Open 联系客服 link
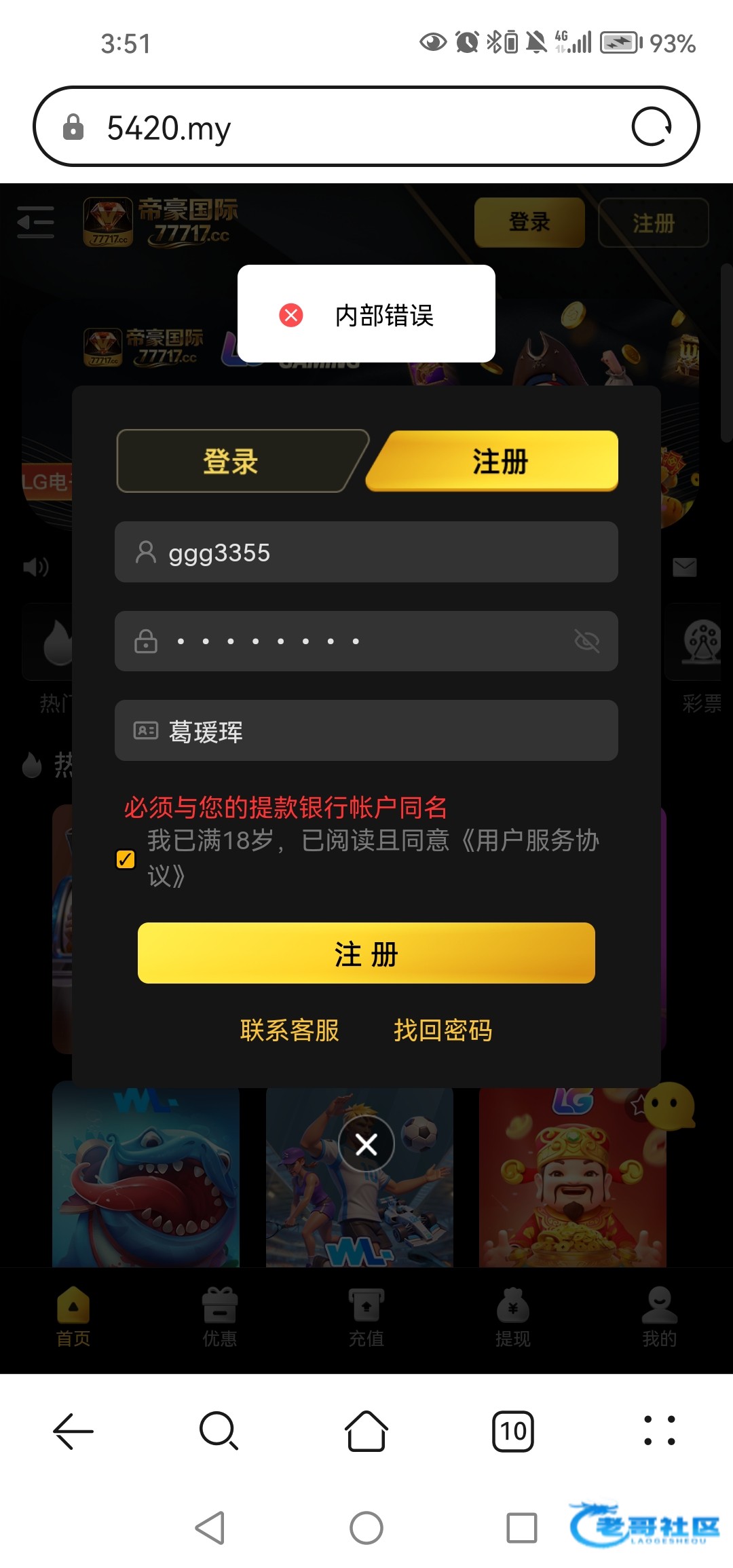 (290, 1030)
